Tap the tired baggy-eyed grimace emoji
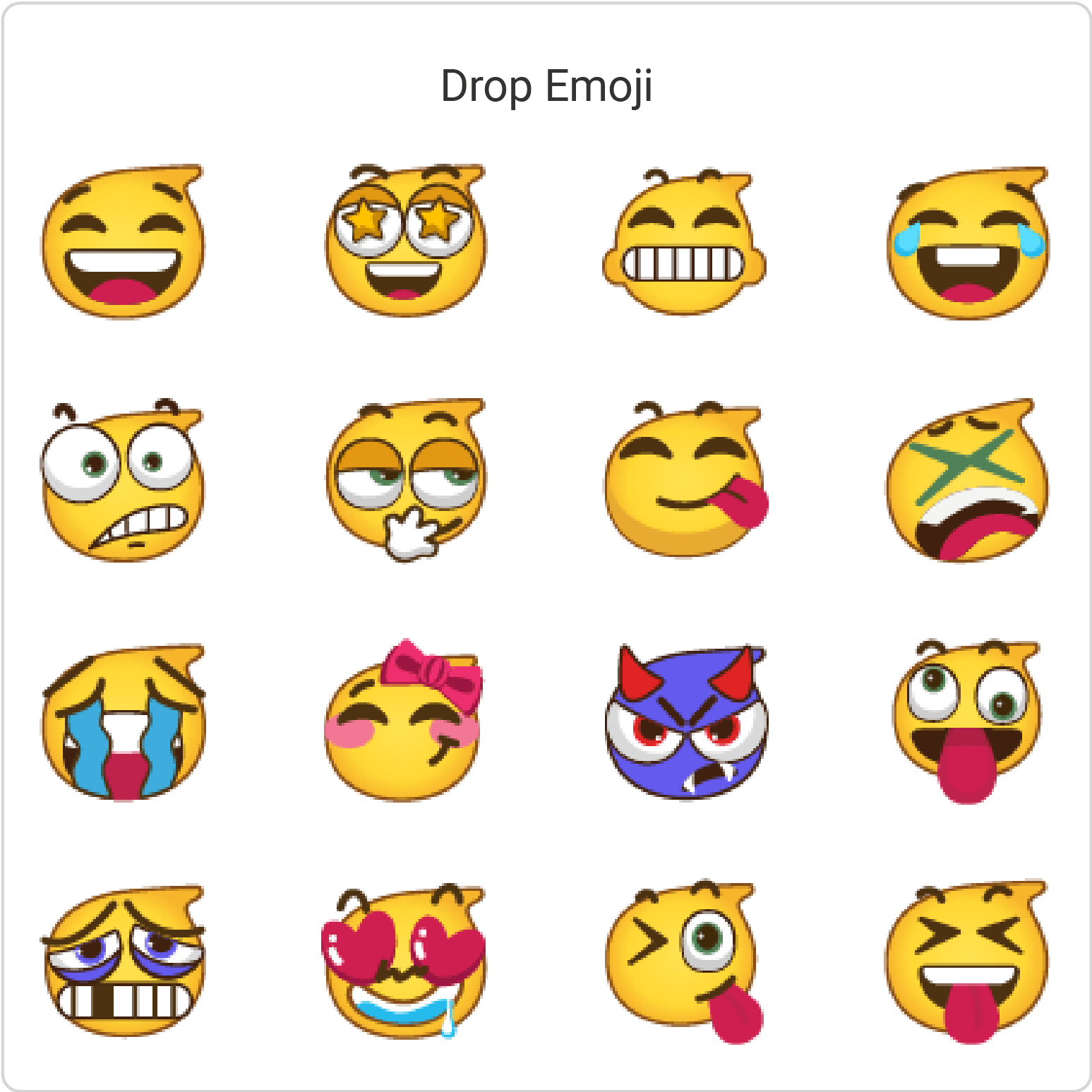Image resolution: width=1092 pixels, height=1092 pixels. (124, 961)
